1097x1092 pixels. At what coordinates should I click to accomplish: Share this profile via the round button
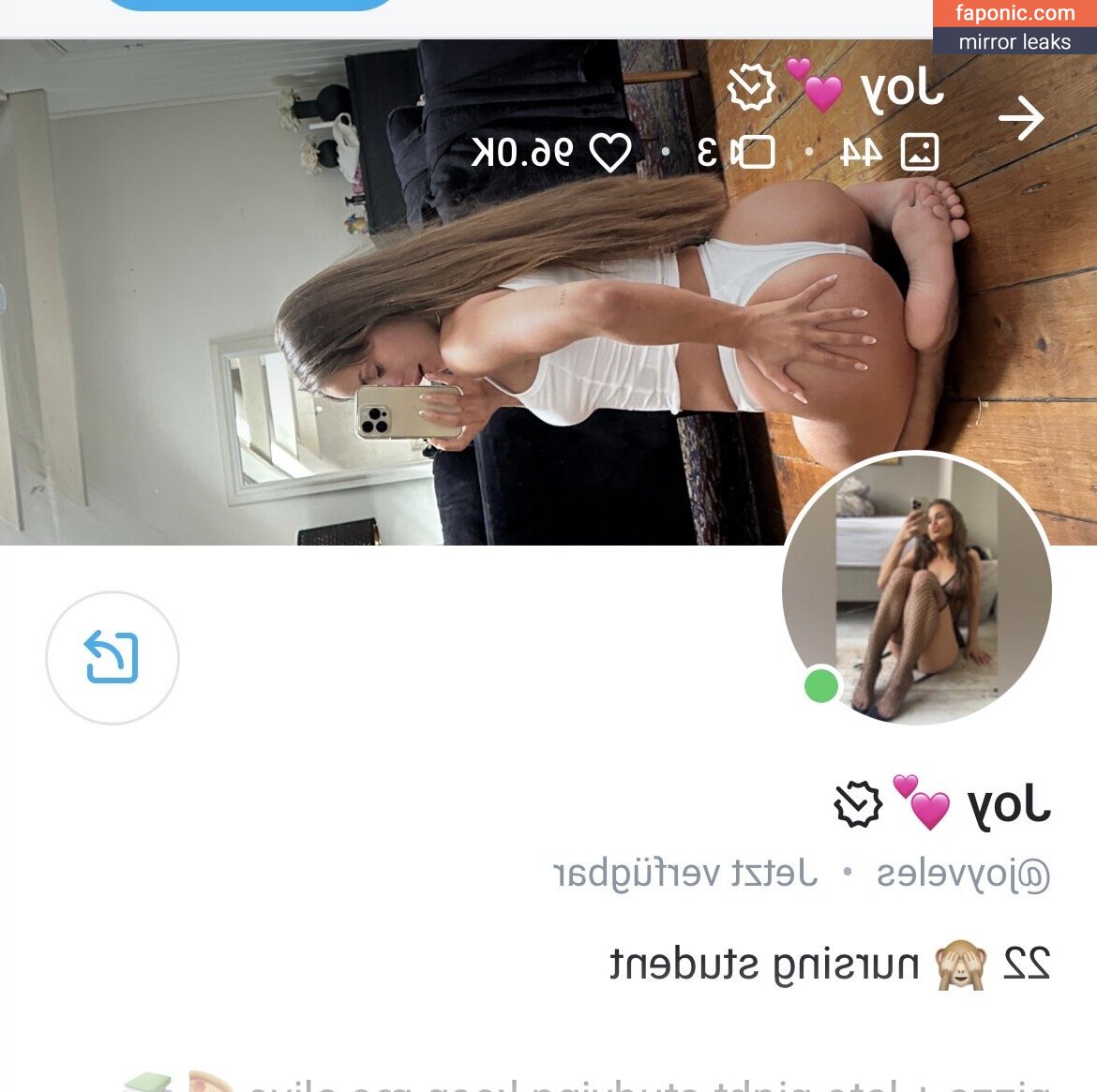coord(113,657)
